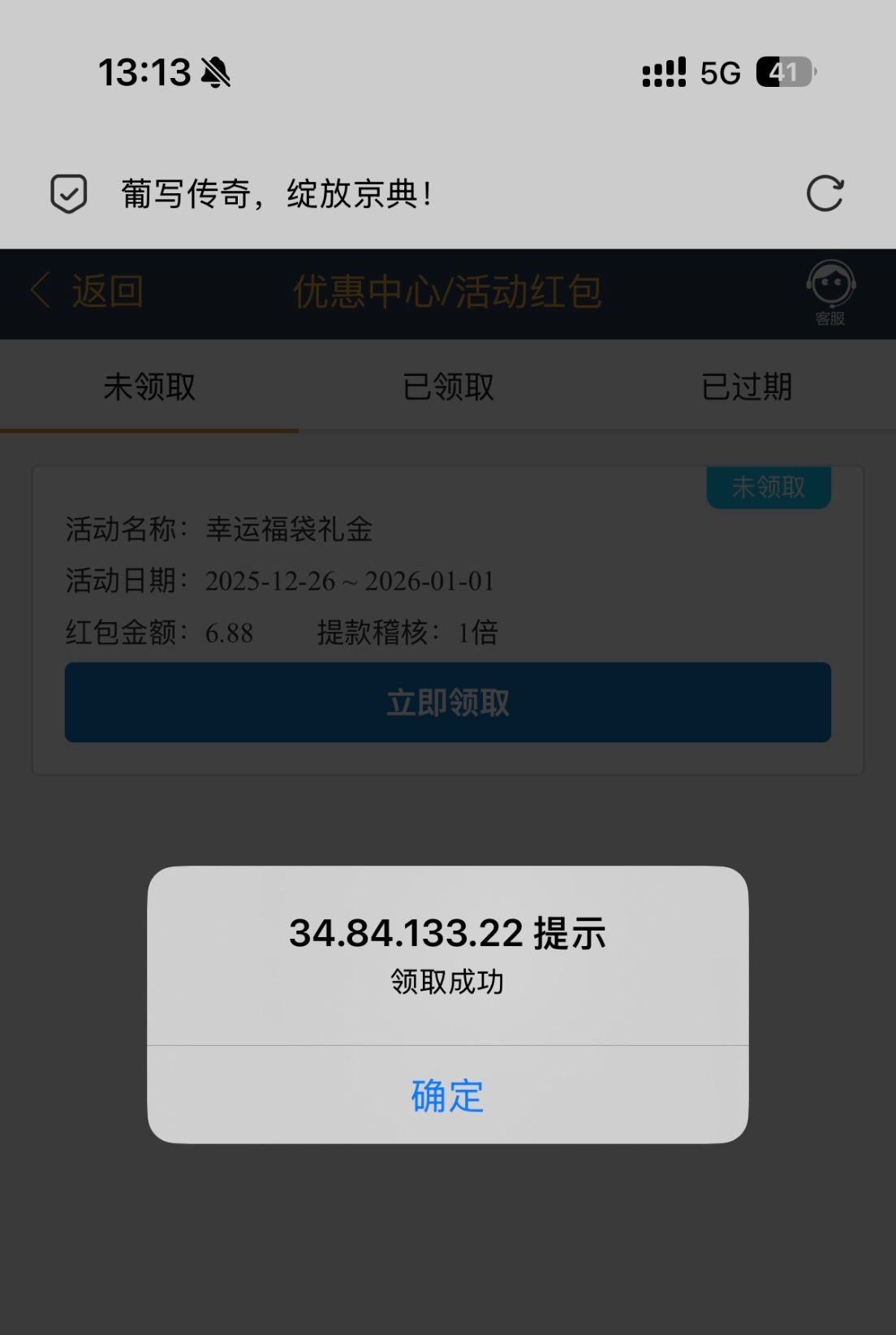Open the site security shield icon
896x1335 pixels.
69,194
